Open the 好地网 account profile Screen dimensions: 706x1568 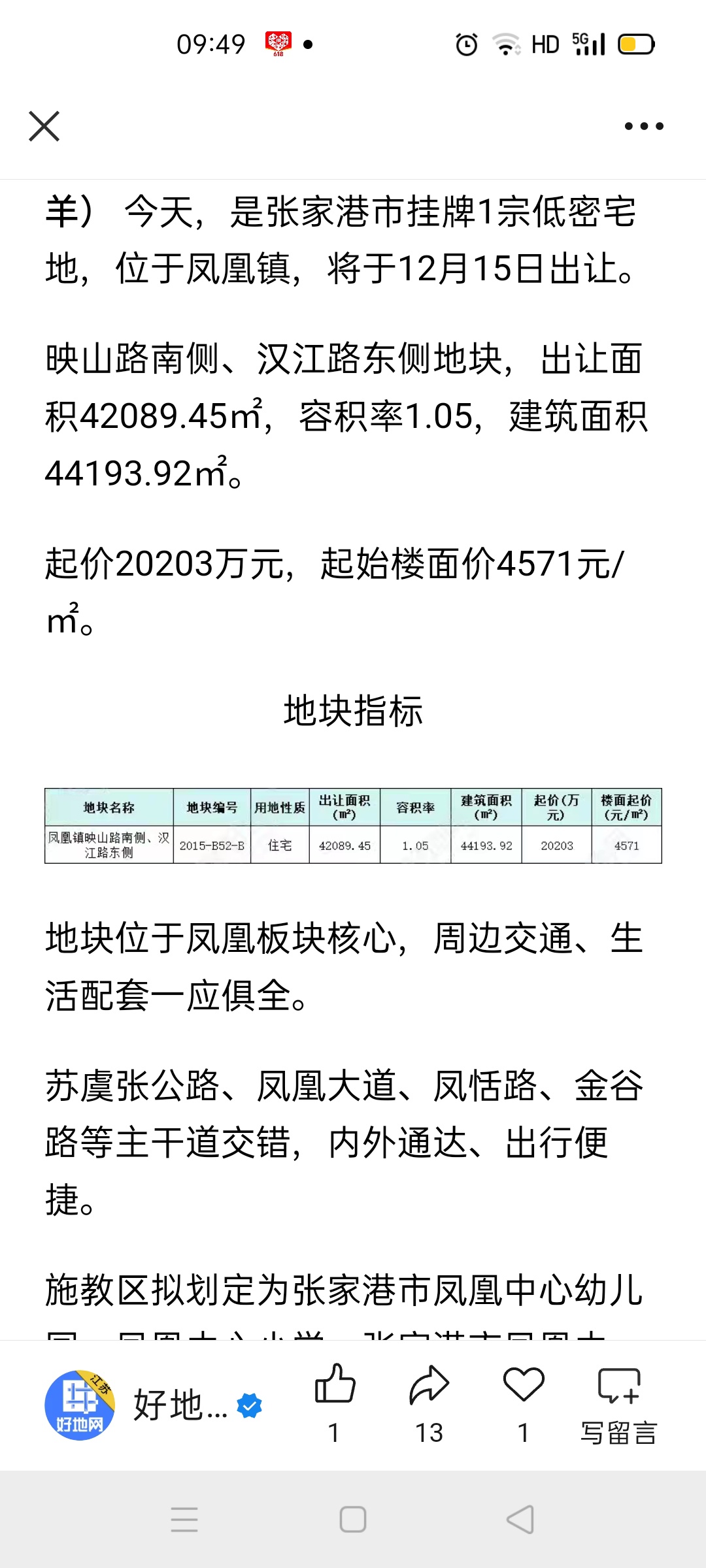pos(80,1405)
